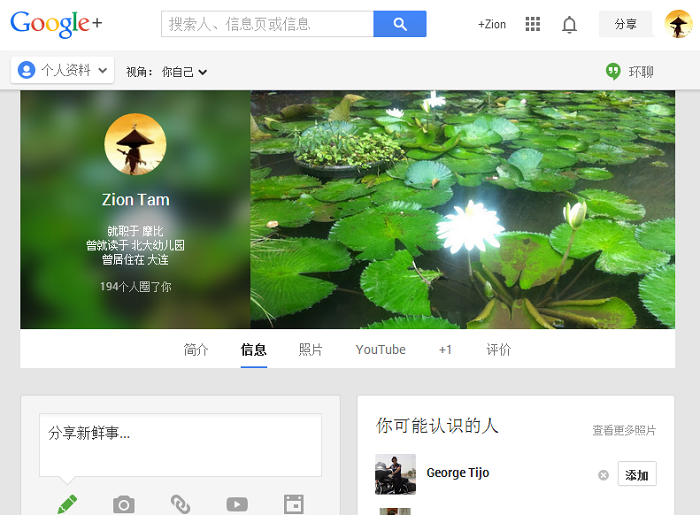The height and width of the screenshot is (515, 700).
Task: Open the notifications bell
Action: point(569,24)
